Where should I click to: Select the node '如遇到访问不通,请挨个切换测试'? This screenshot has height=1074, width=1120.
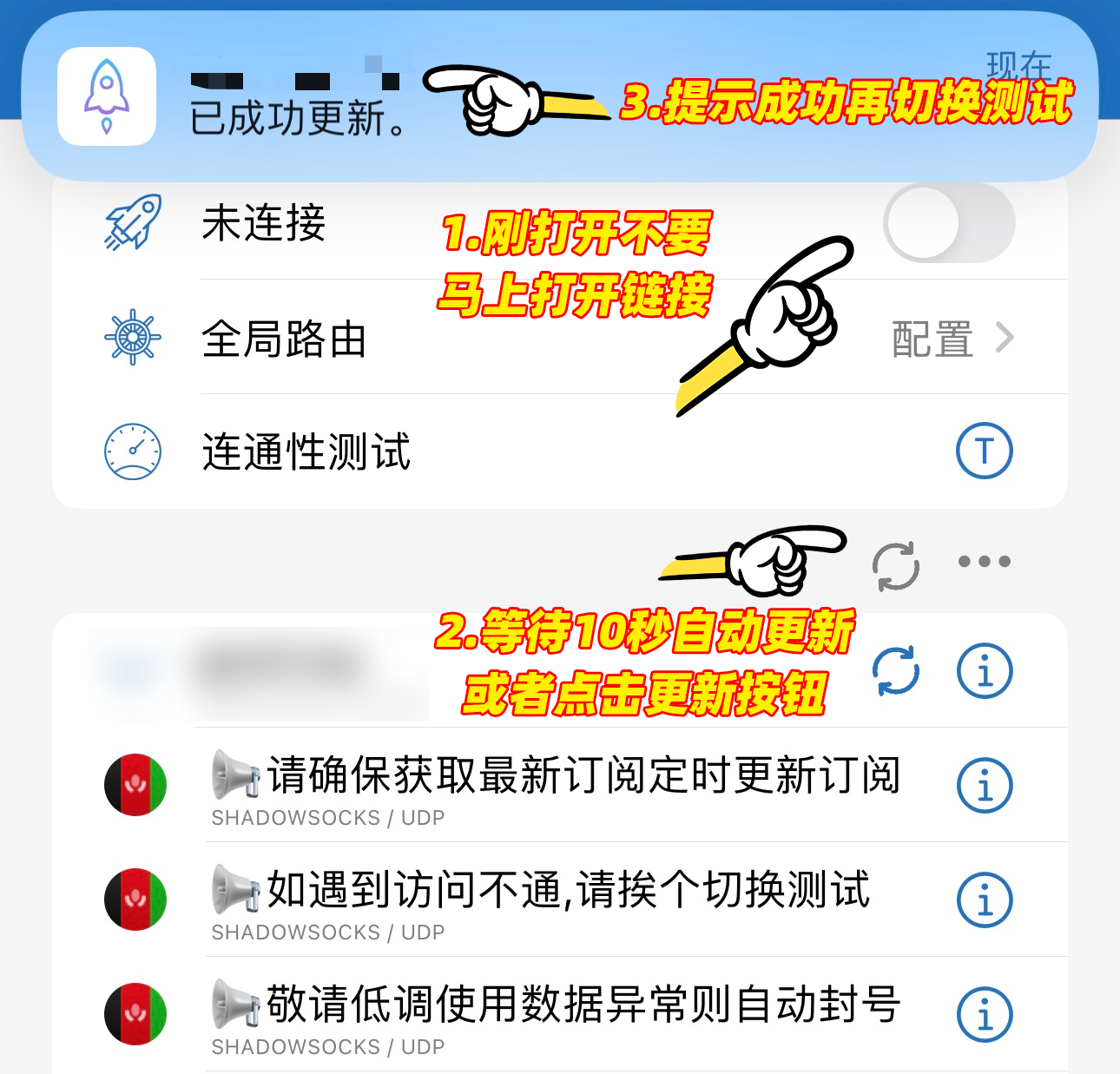click(x=556, y=900)
